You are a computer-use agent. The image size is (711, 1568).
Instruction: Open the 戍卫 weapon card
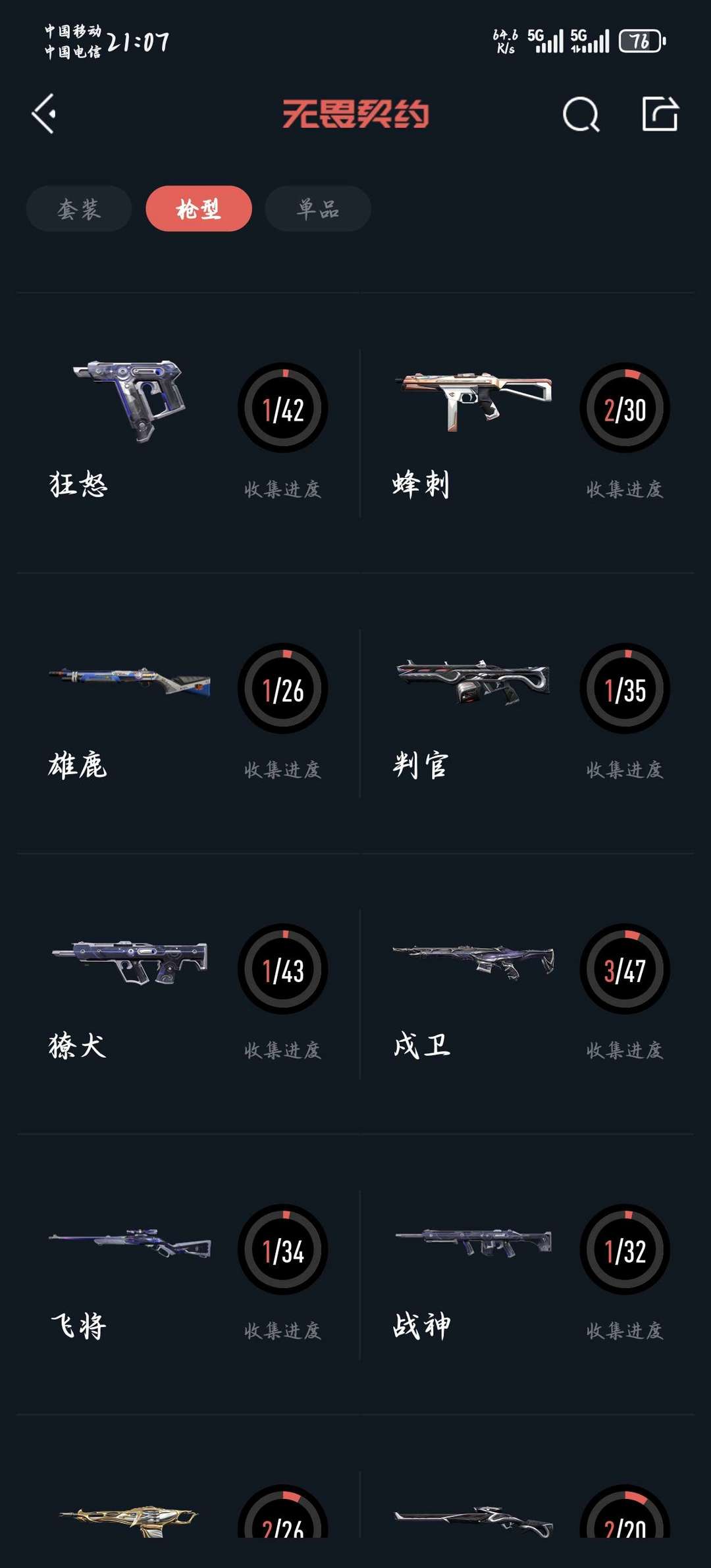(529, 994)
